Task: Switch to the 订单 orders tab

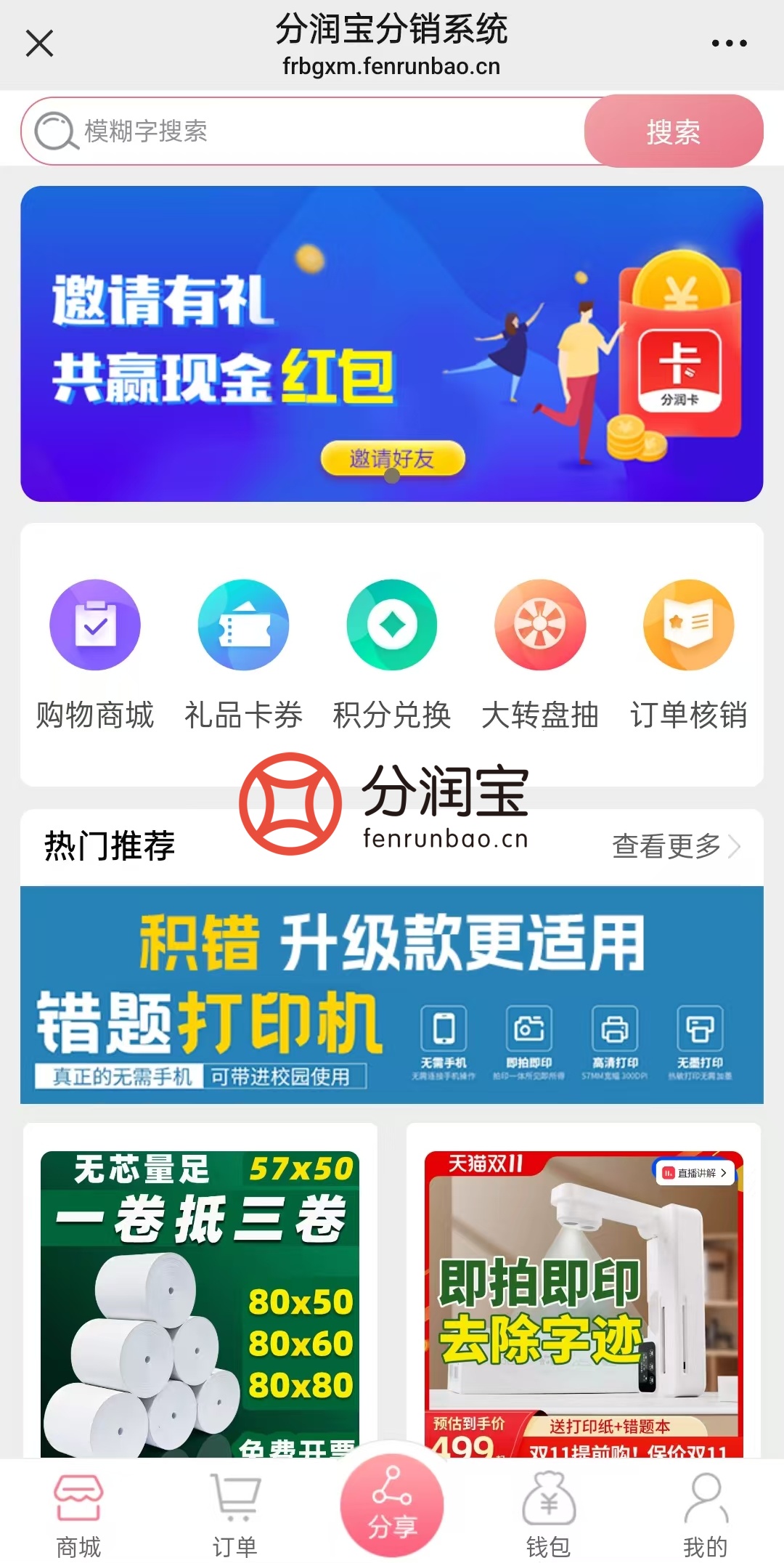Action: pyautogui.click(x=234, y=1507)
